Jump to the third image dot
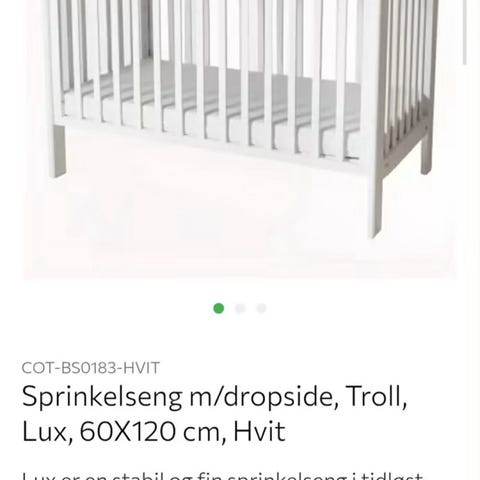Viewport: 480px width, 480px height. pyautogui.click(x=261, y=308)
